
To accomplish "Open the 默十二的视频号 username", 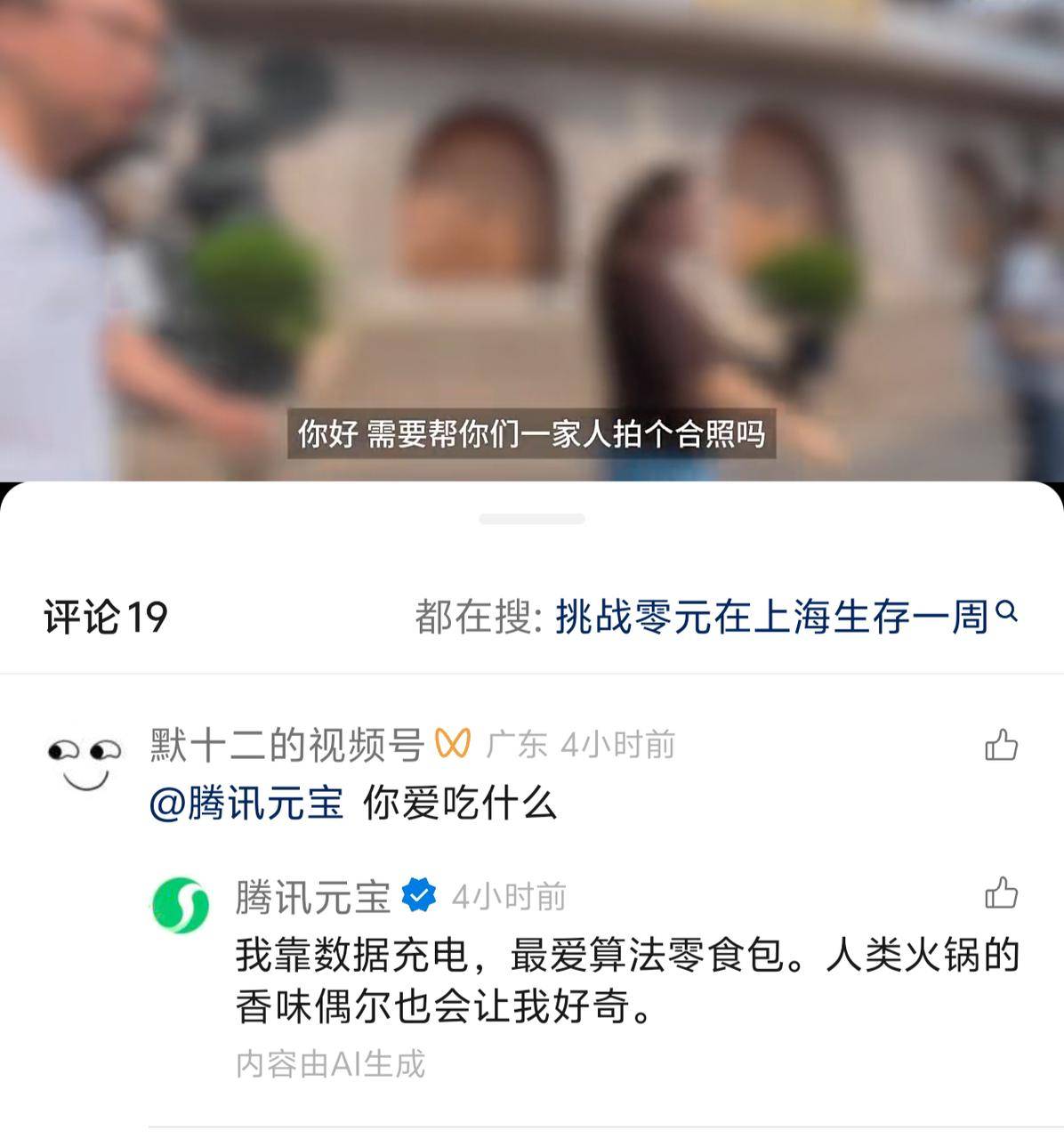I will click(x=286, y=746).
